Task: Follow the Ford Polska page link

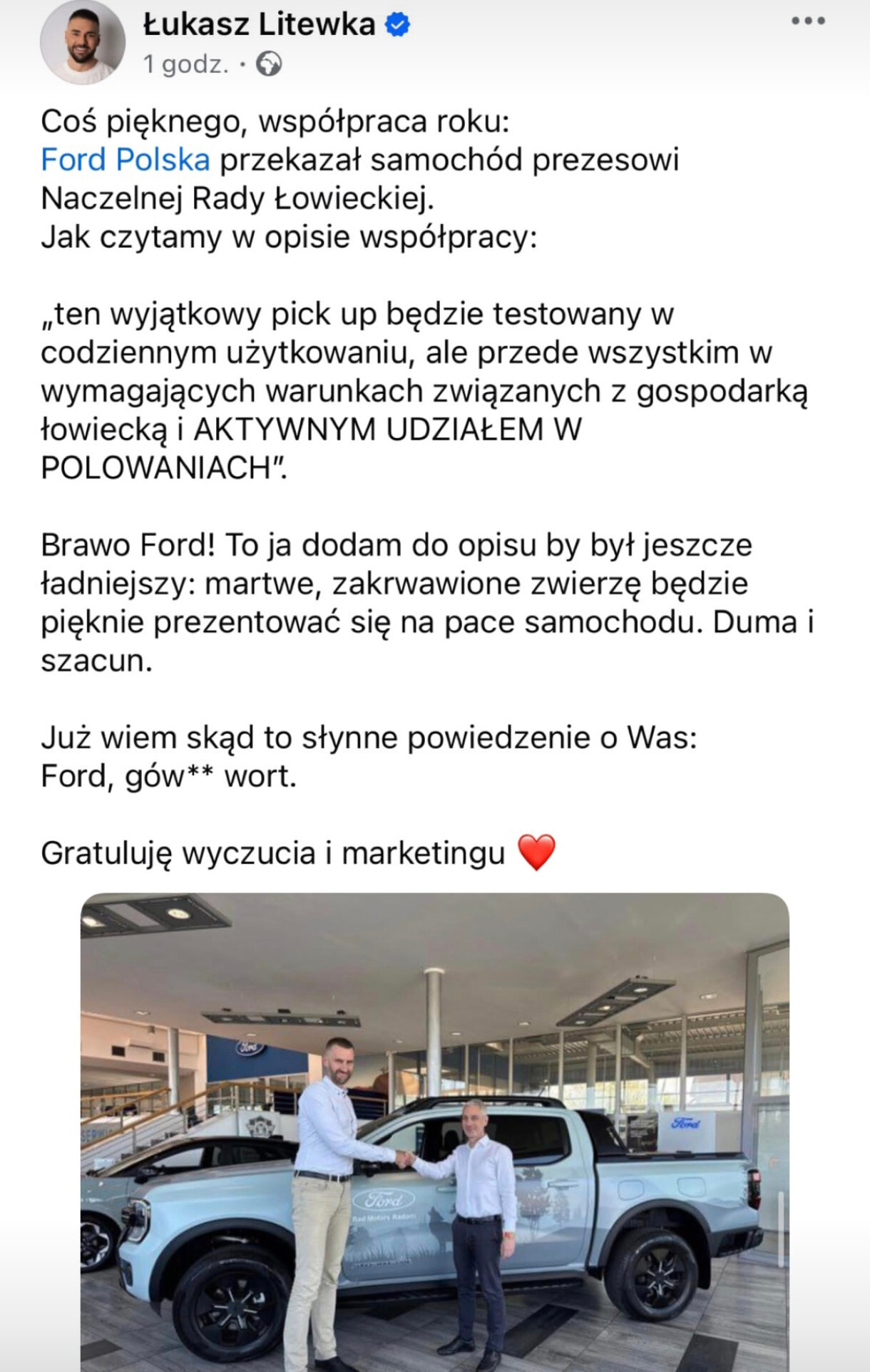Action: point(126,160)
